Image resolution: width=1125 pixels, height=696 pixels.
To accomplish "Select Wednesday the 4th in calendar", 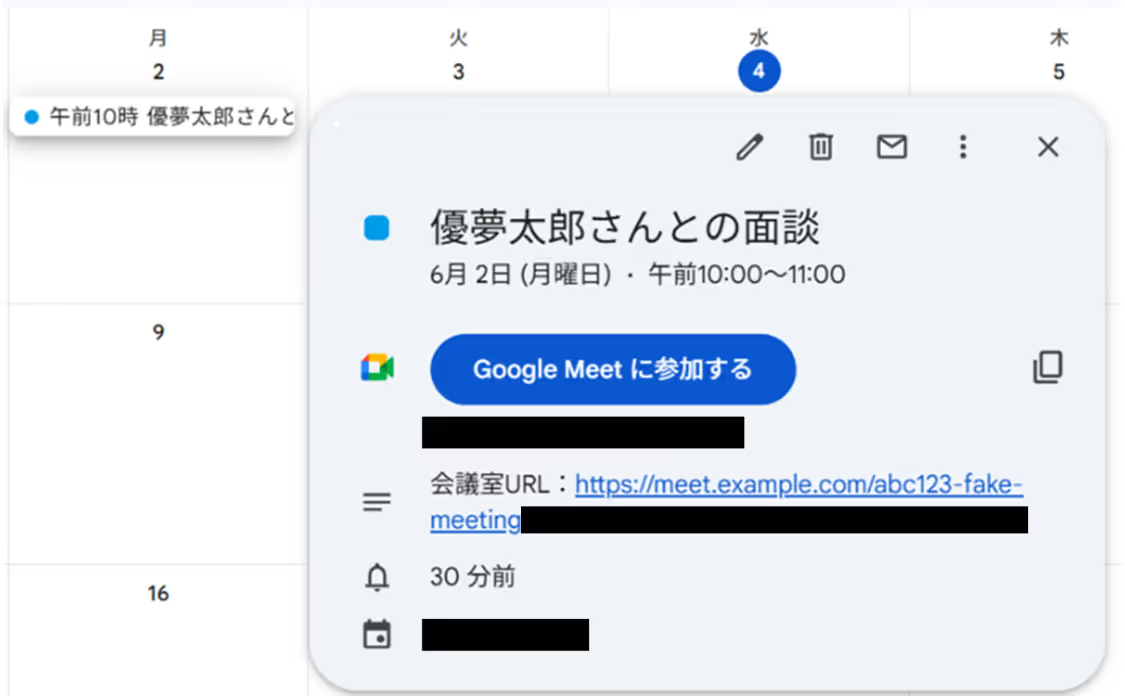I will point(758,72).
